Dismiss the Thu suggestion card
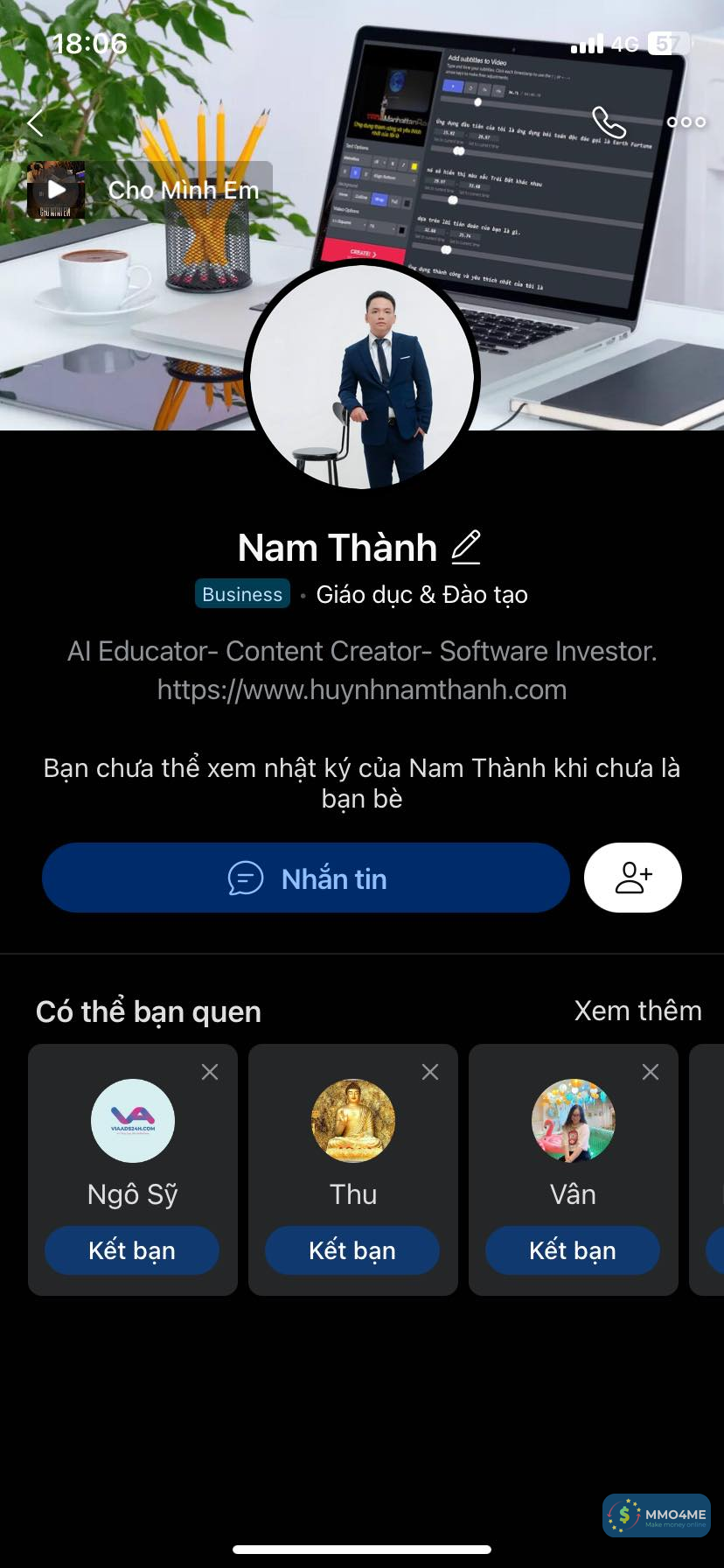 pyautogui.click(x=430, y=1072)
